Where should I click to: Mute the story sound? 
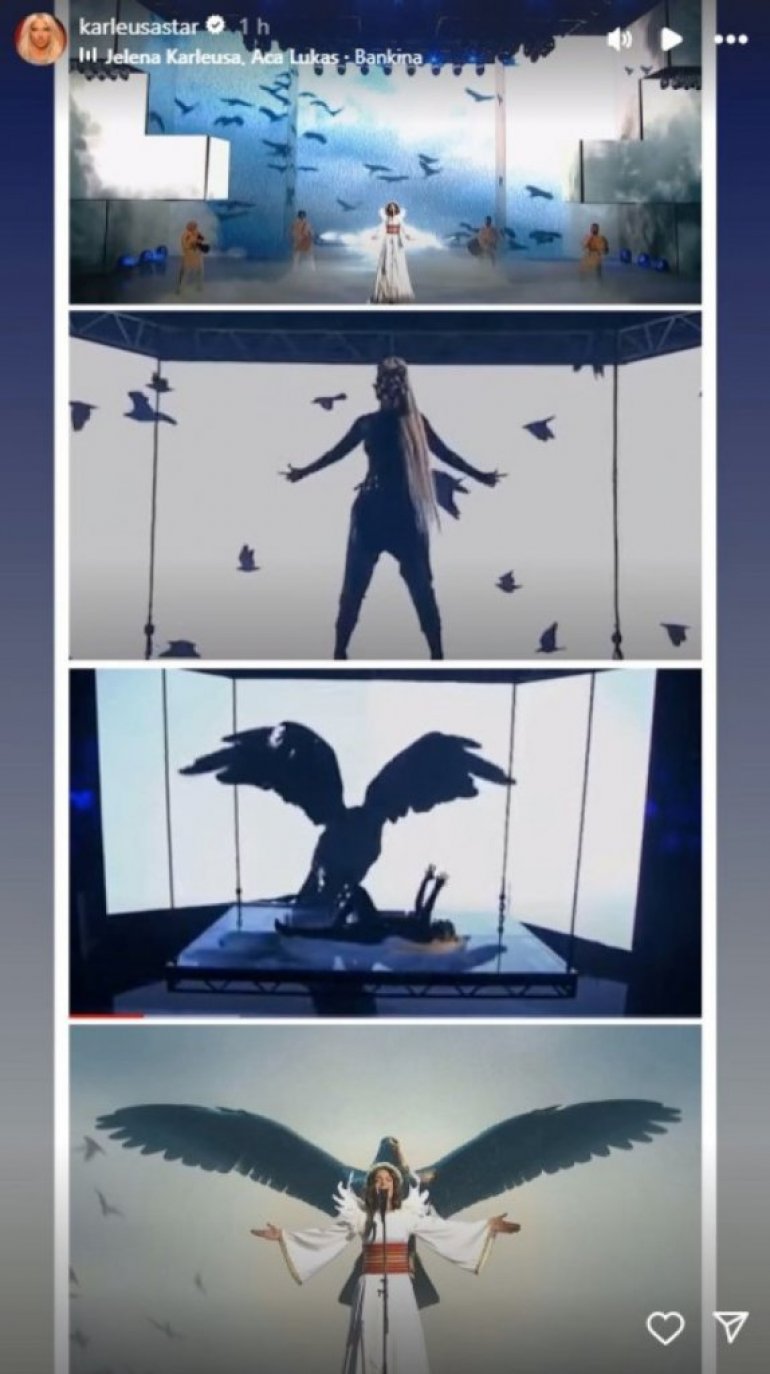pyautogui.click(x=619, y=39)
